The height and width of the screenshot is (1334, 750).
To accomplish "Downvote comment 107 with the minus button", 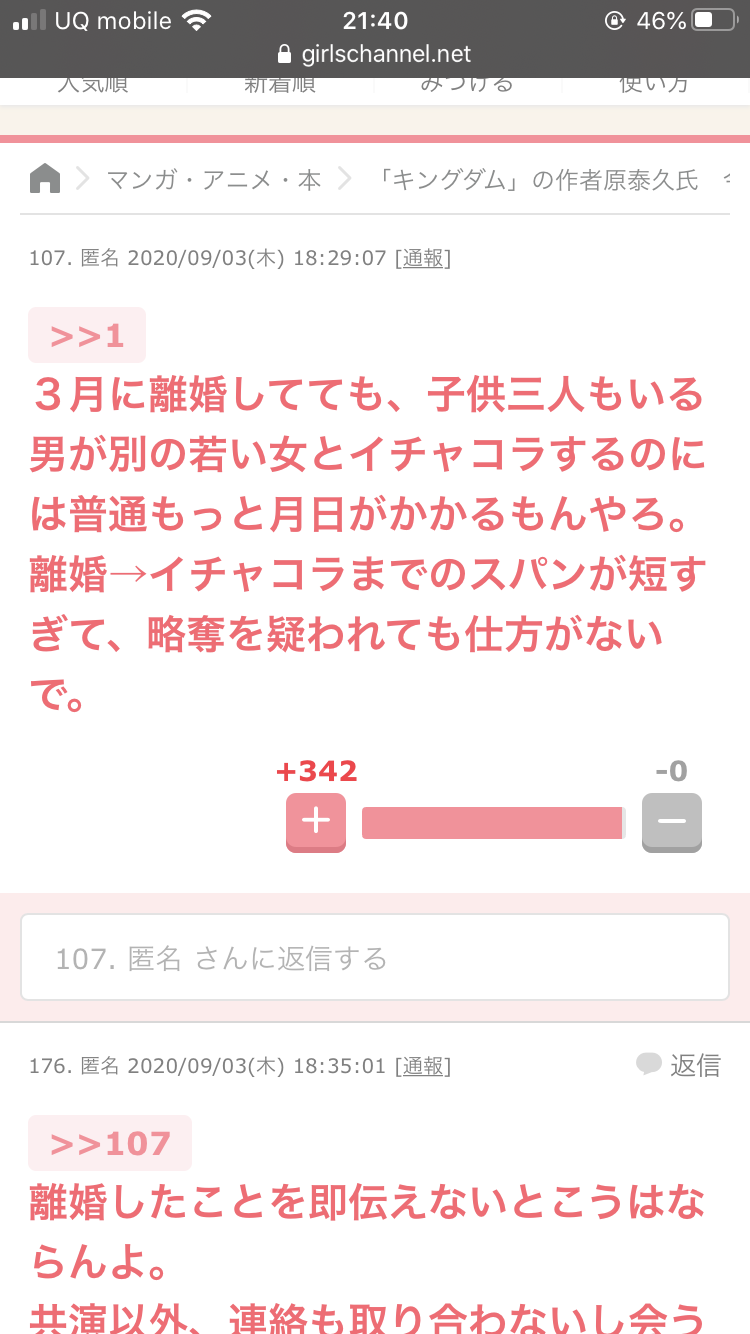I will click(x=672, y=822).
